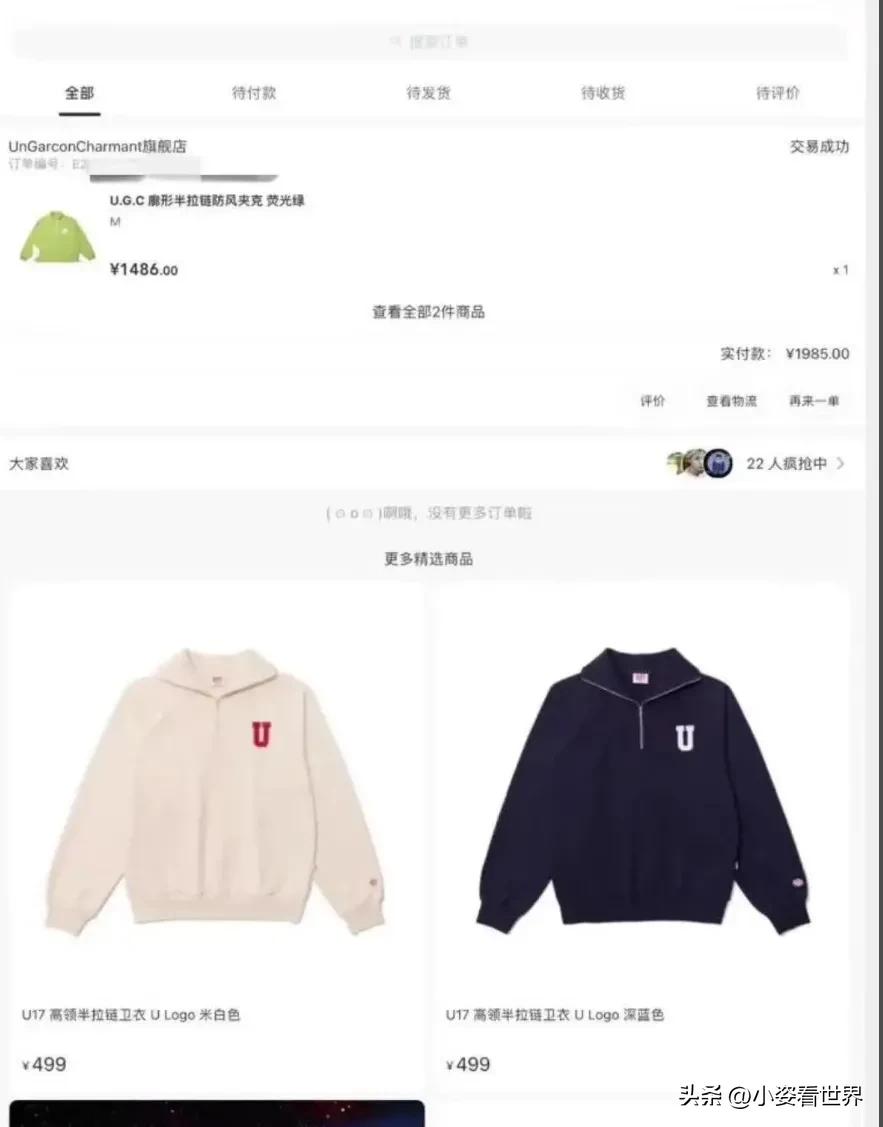Tap the chevron next to 22人疯抢中

tap(838, 463)
